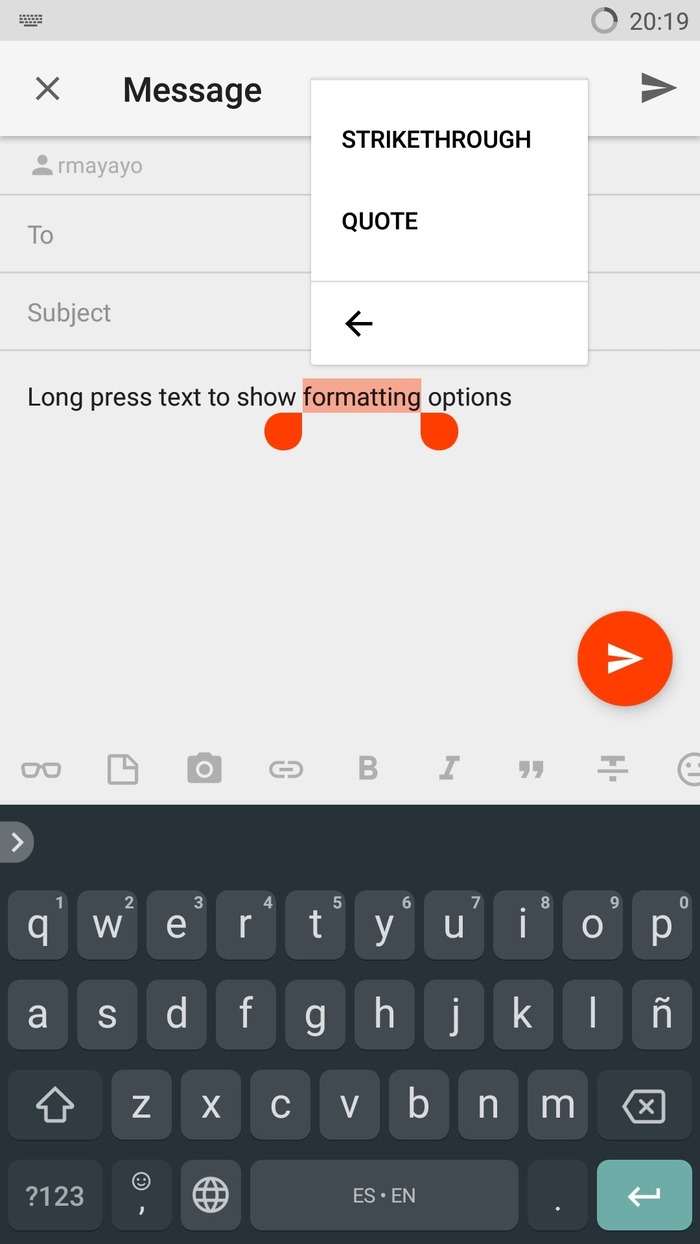Tap the red floating send button
Viewport: 700px width, 1244px height.
click(x=625, y=658)
